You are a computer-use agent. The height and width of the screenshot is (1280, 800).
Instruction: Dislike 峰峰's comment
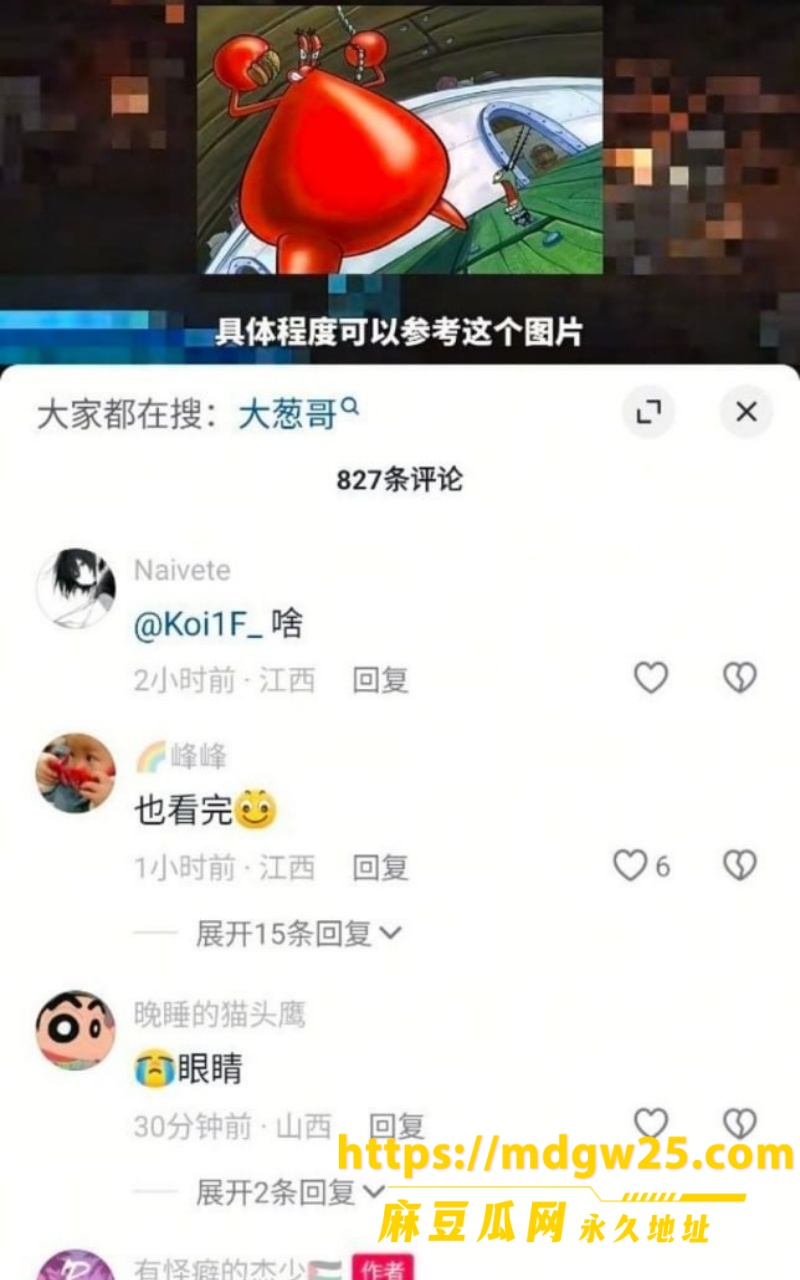pyautogui.click(x=739, y=866)
